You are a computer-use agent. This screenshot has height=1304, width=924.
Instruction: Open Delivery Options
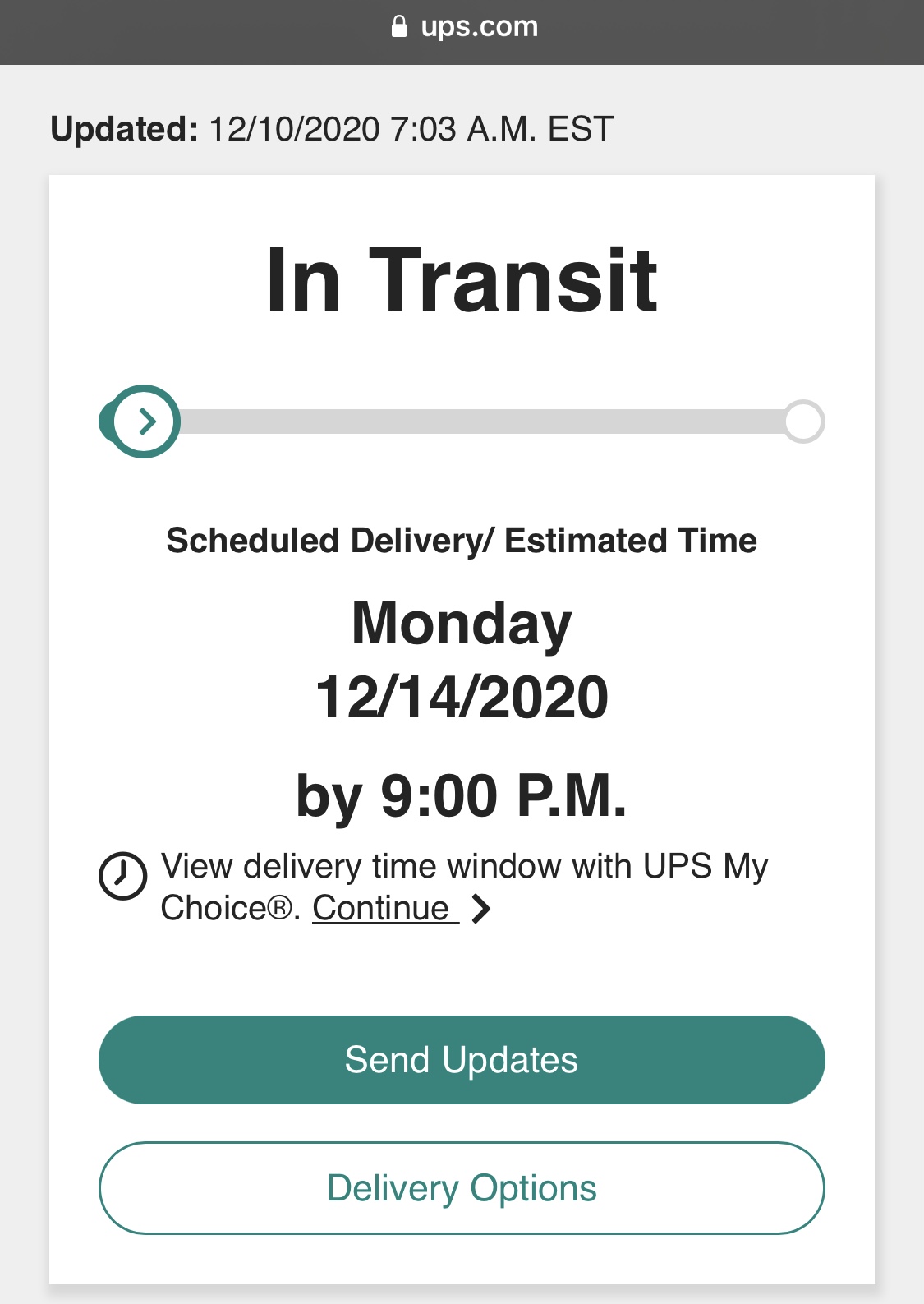462,1188
